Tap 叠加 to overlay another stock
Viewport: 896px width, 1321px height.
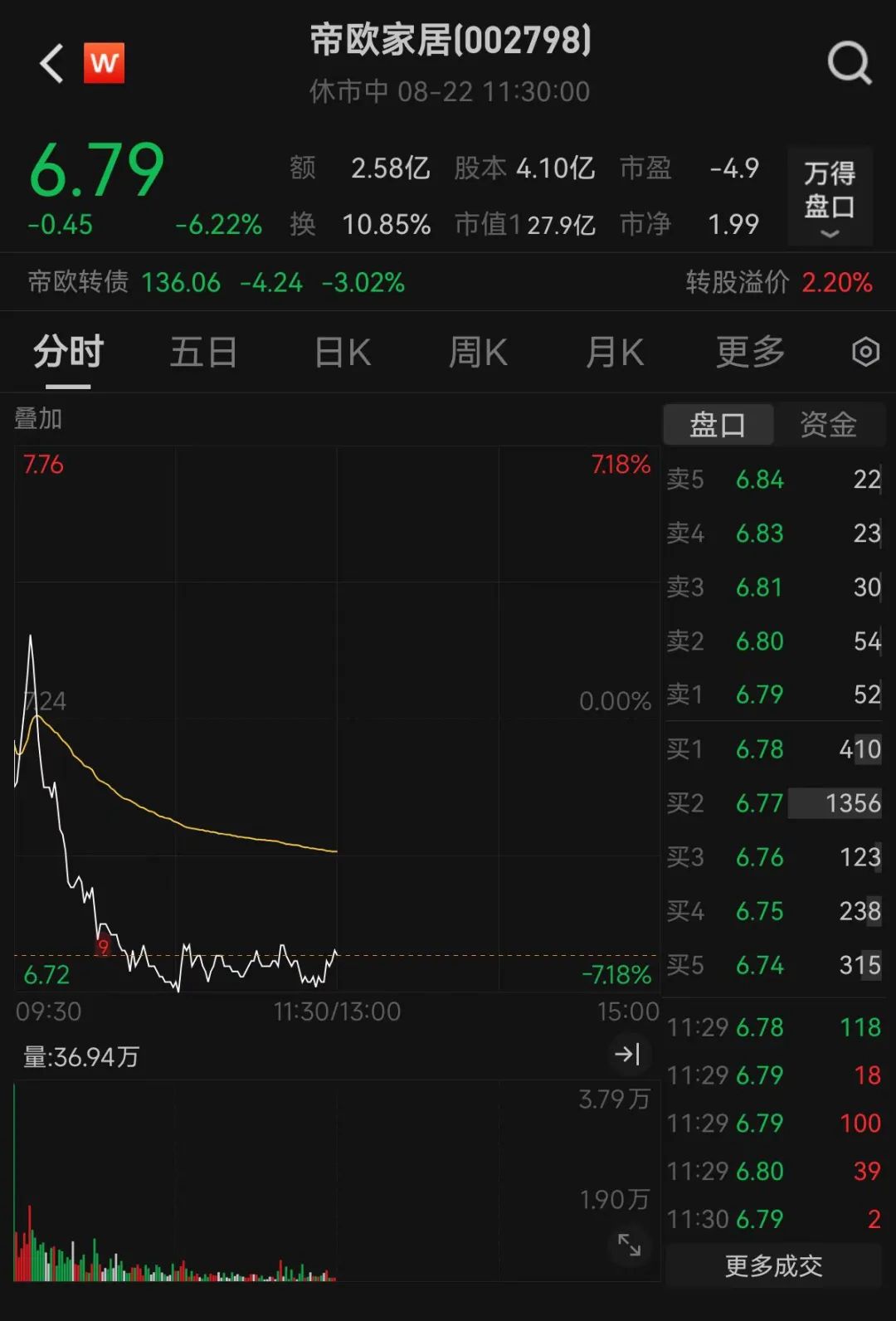coord(38,419)
